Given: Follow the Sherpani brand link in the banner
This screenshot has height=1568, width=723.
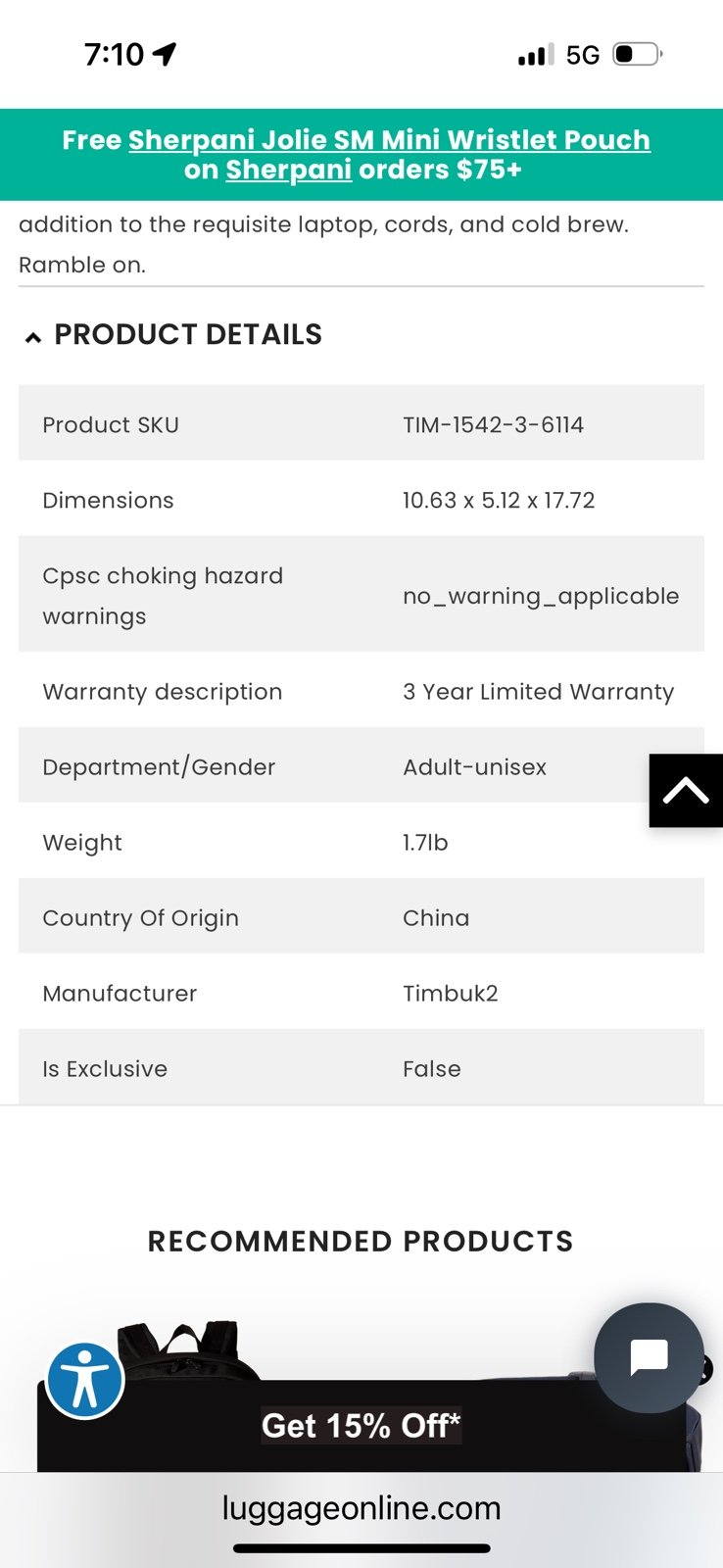Looking at the screenshot, I should (288, 170).
